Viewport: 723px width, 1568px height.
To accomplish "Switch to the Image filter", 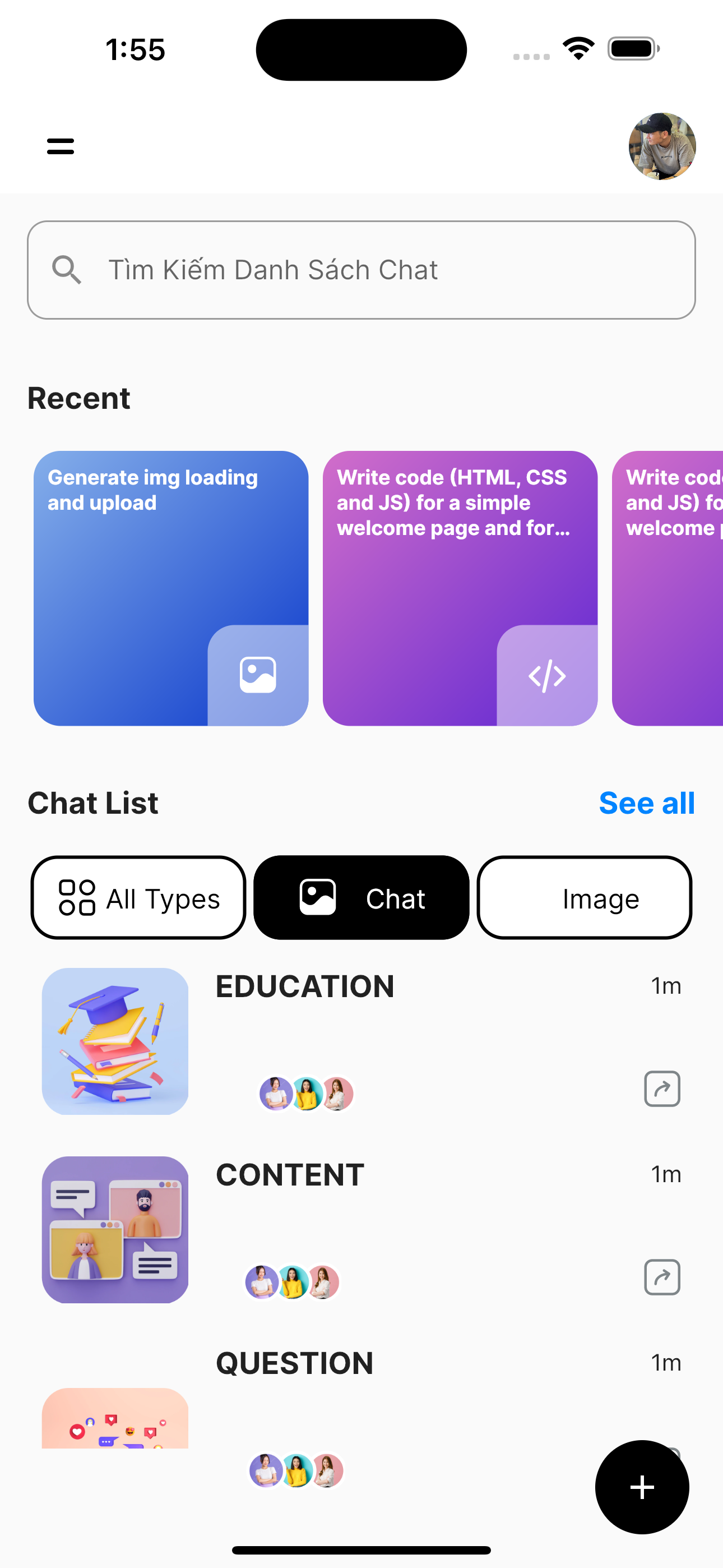I will 584,898.
